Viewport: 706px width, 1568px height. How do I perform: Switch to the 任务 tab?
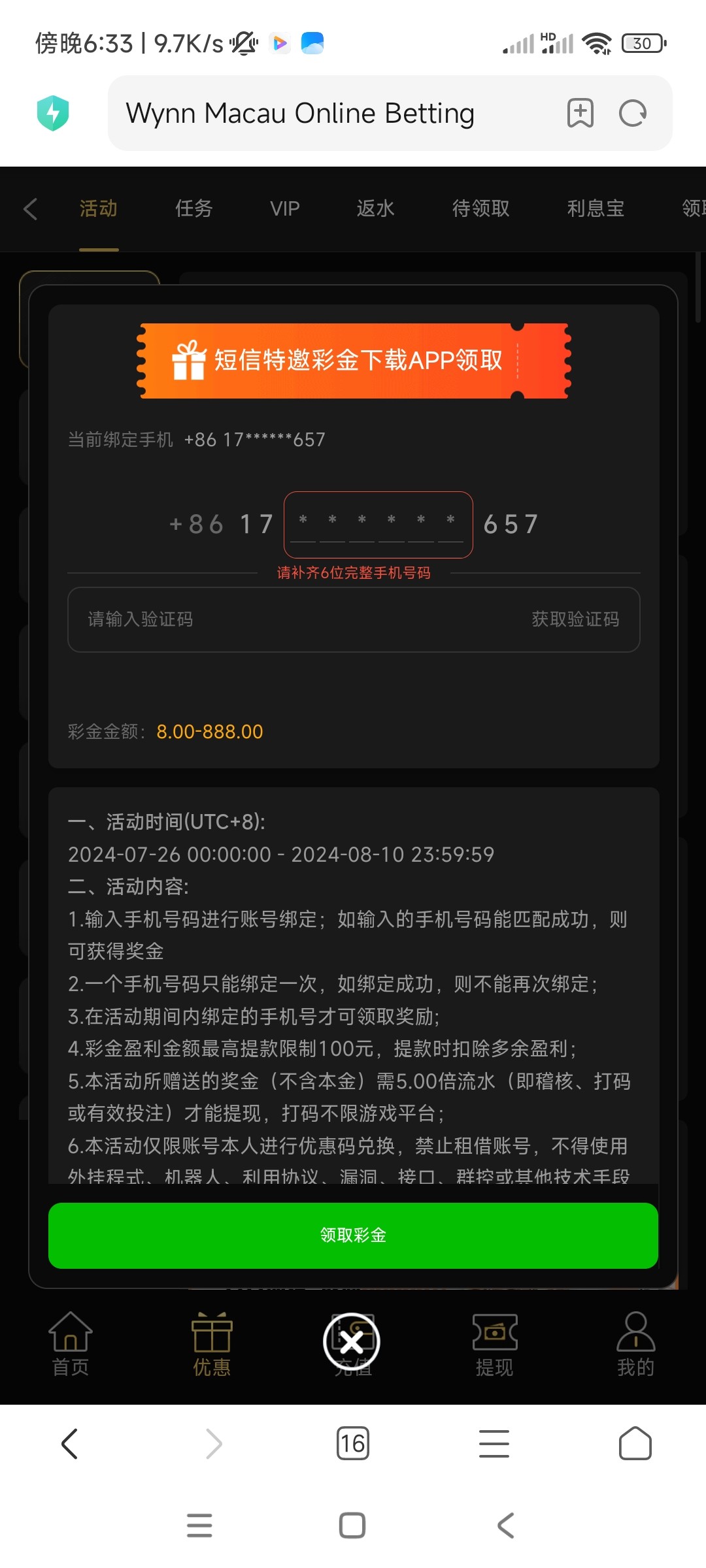193,208
